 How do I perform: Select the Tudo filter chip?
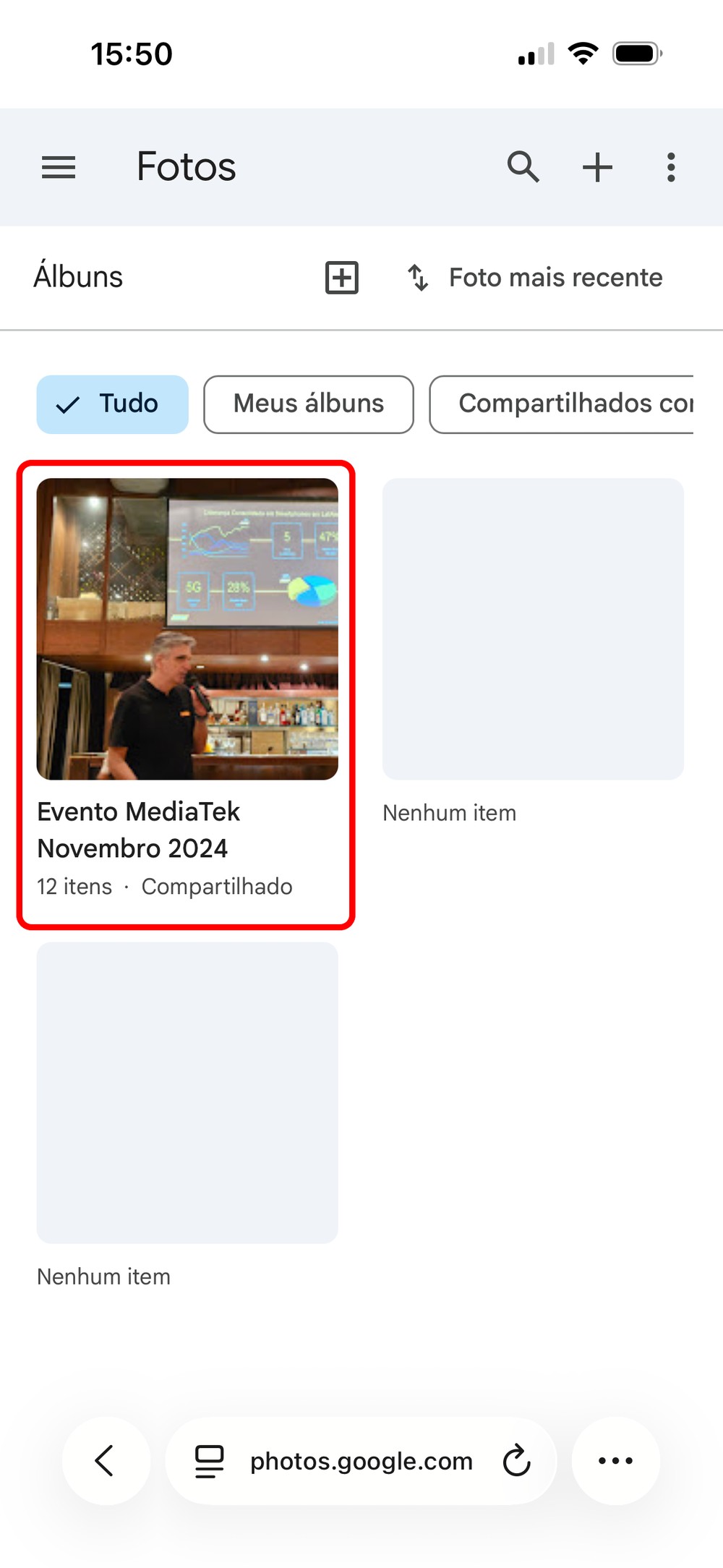[x=113, y=404]
